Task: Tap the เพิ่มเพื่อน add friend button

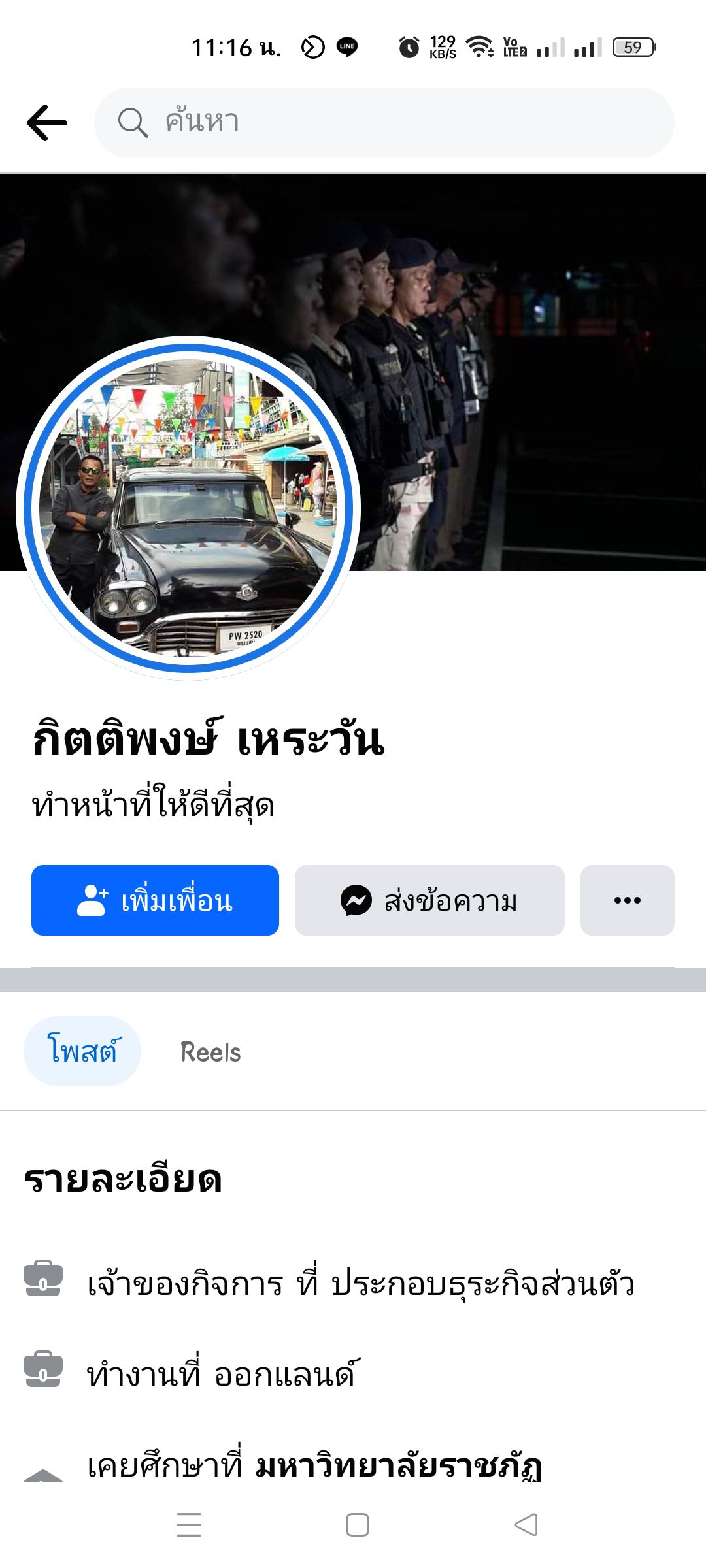Action: [x=155, y=900]
